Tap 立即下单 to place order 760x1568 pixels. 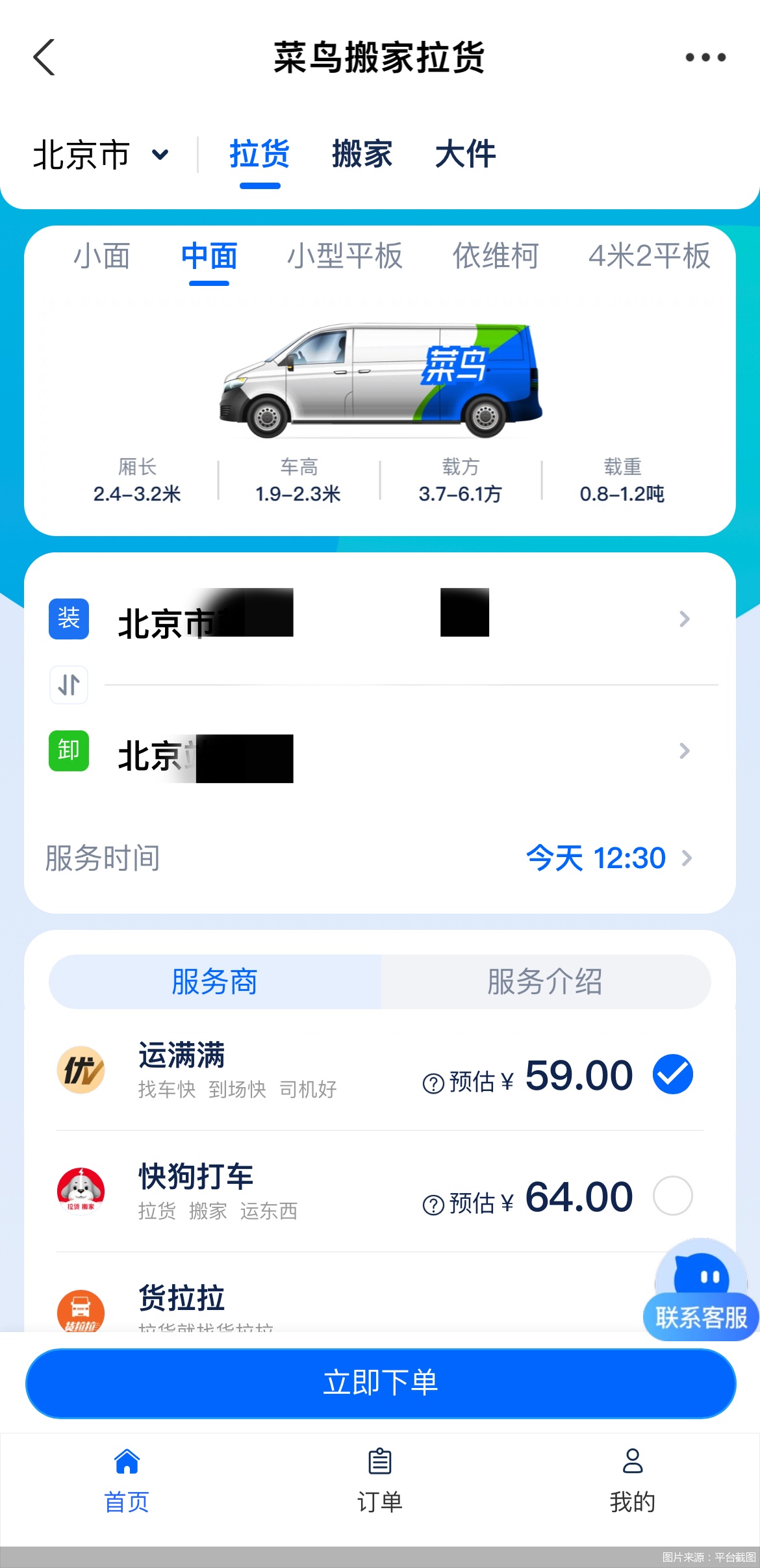380,1383
